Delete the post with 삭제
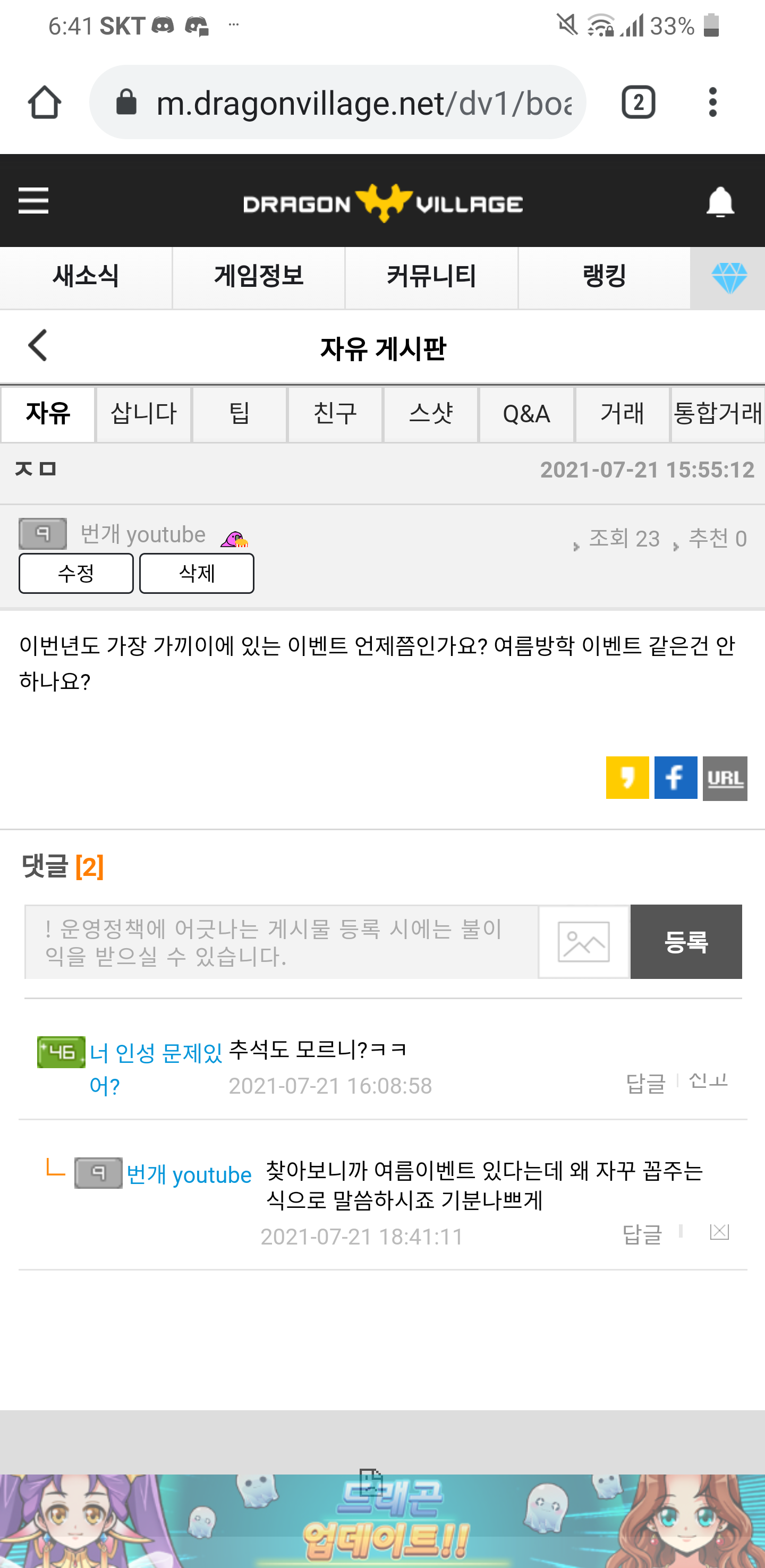The width and height of the screenshot is (765, 1568). point(197,573)
